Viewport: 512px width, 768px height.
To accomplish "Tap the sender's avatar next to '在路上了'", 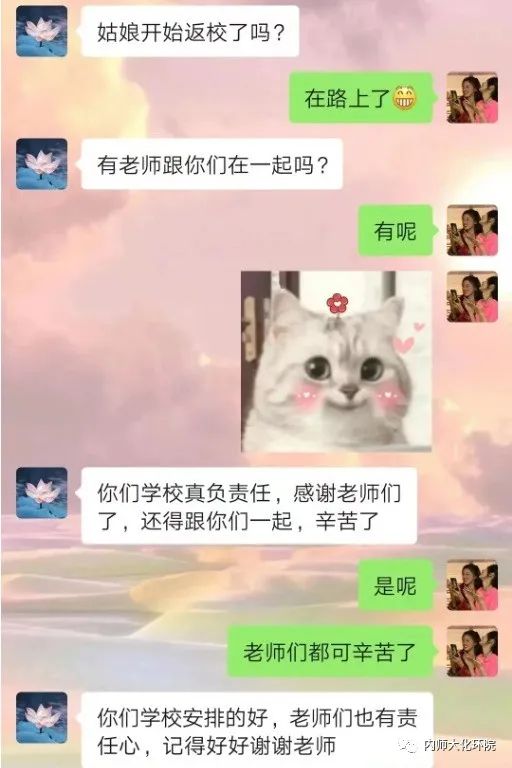I will point(472,97).
